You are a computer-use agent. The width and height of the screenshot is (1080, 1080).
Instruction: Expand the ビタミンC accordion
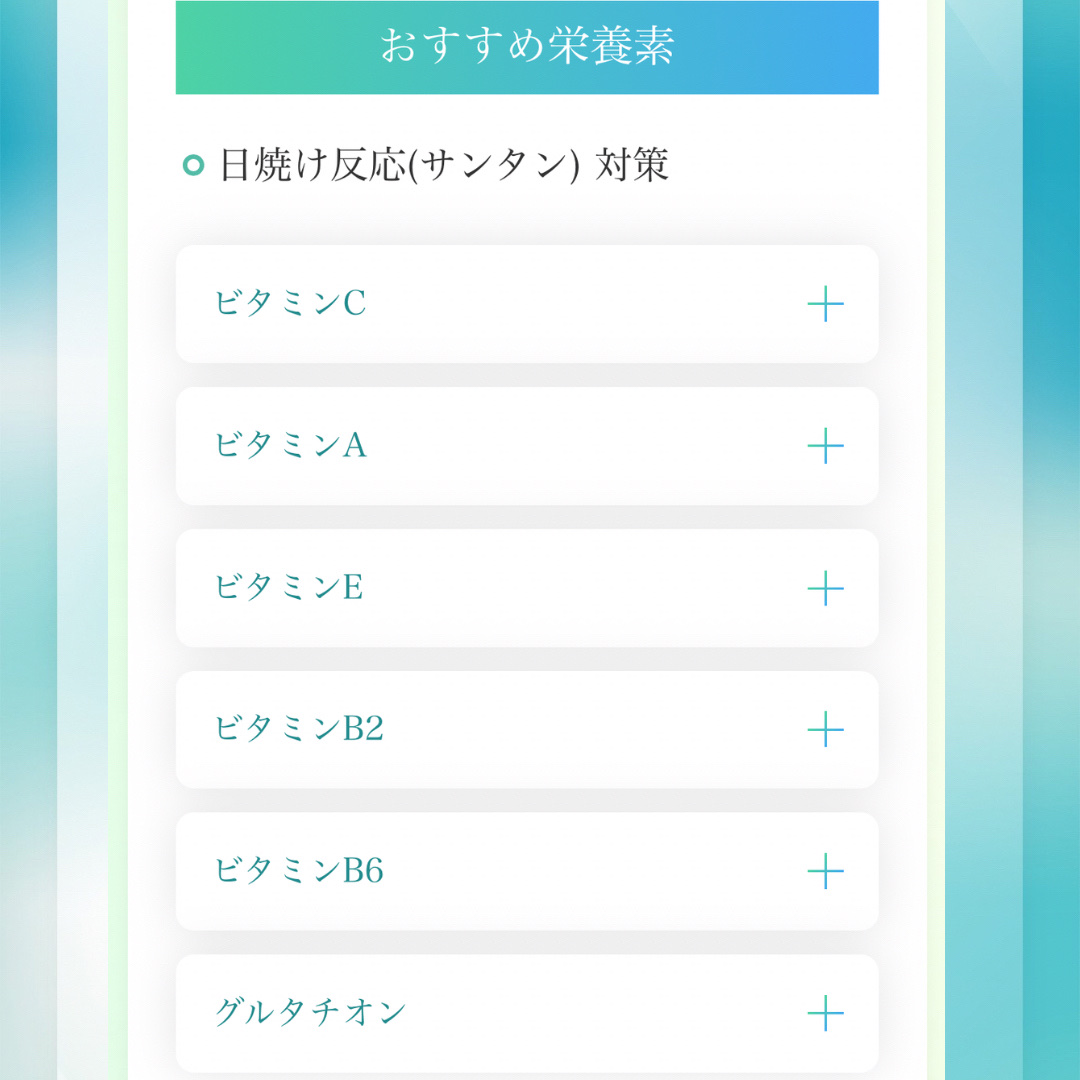click(x=825, y=304)
